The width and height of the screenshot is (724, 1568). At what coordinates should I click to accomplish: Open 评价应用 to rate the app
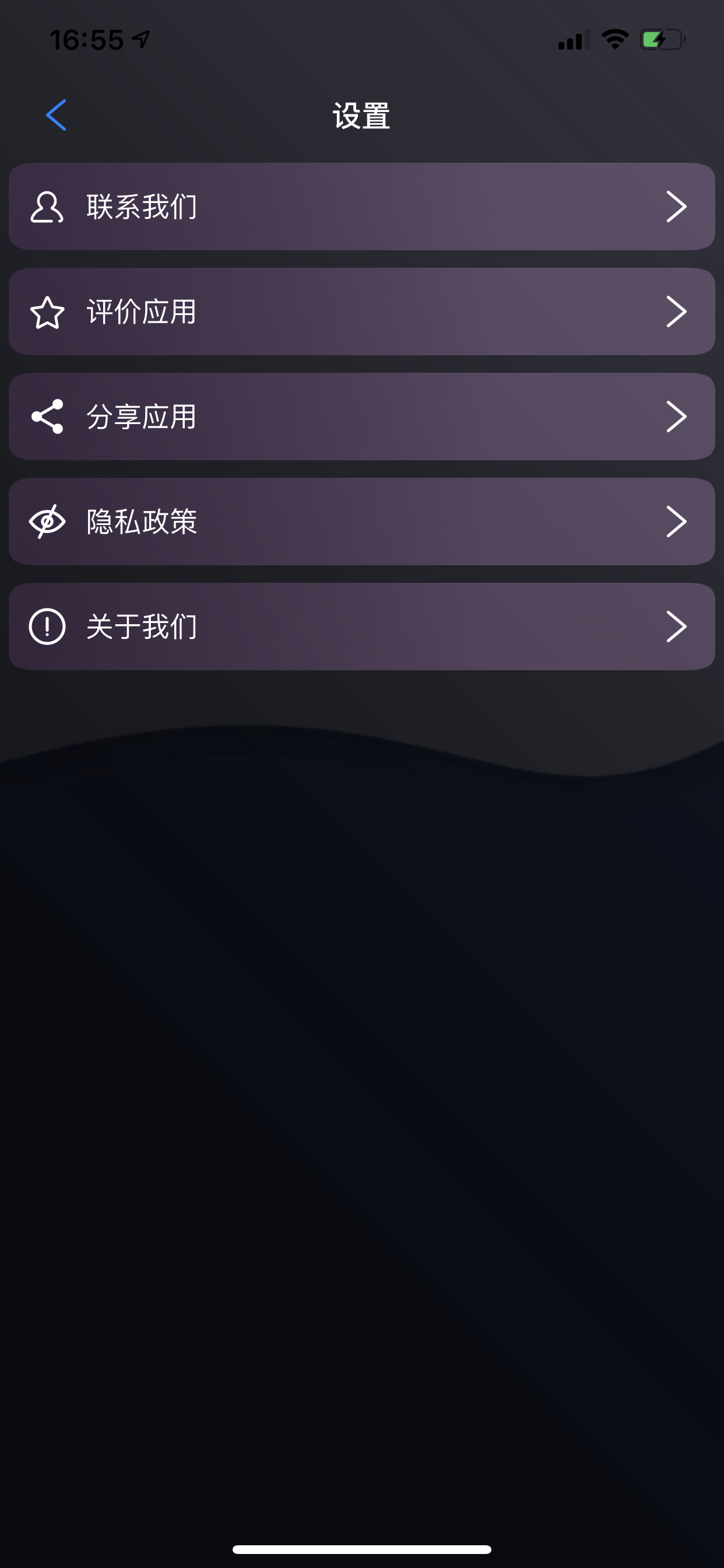click(x=361, y=311)
